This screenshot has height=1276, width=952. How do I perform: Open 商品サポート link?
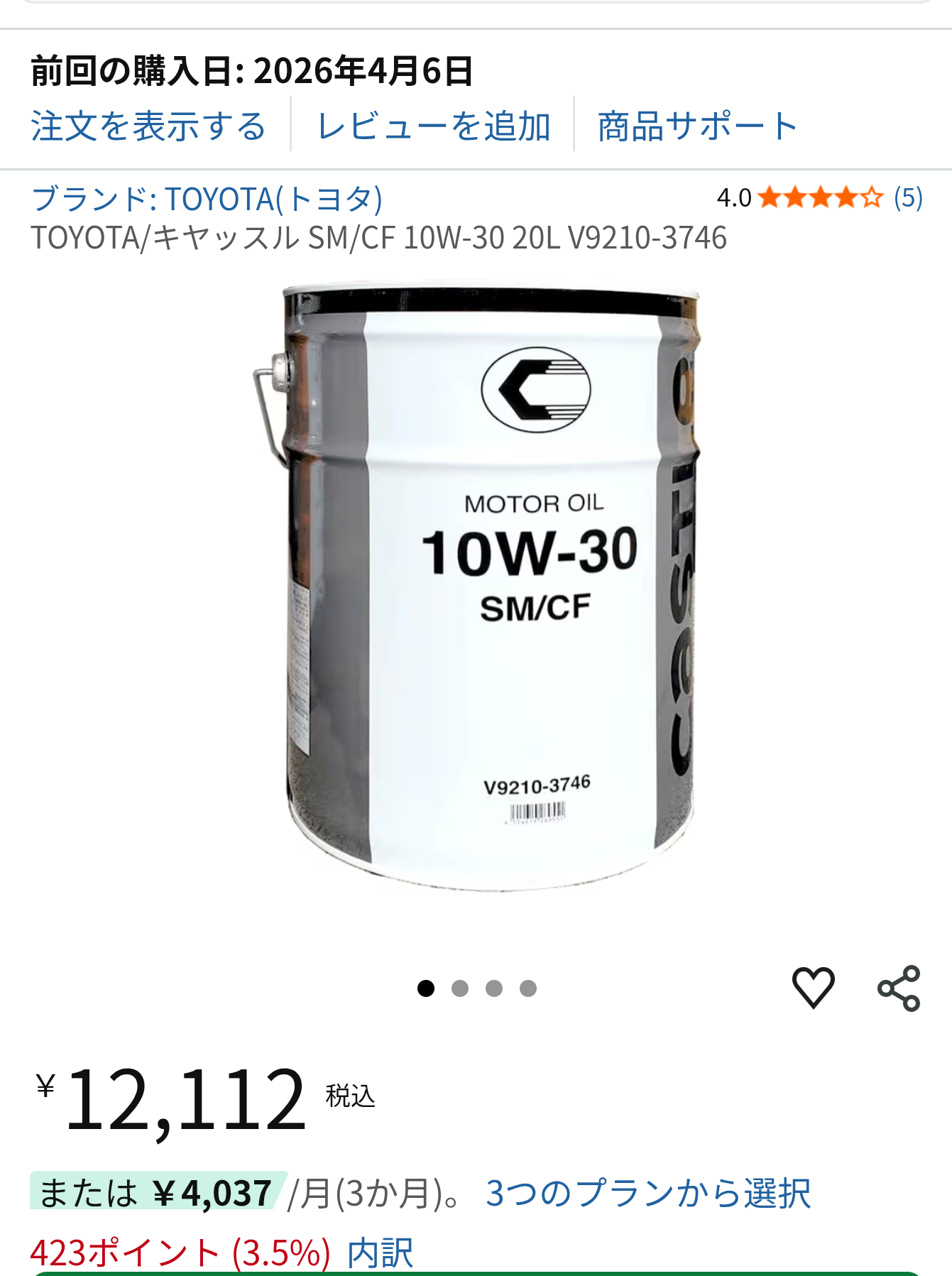click(697, 126)
